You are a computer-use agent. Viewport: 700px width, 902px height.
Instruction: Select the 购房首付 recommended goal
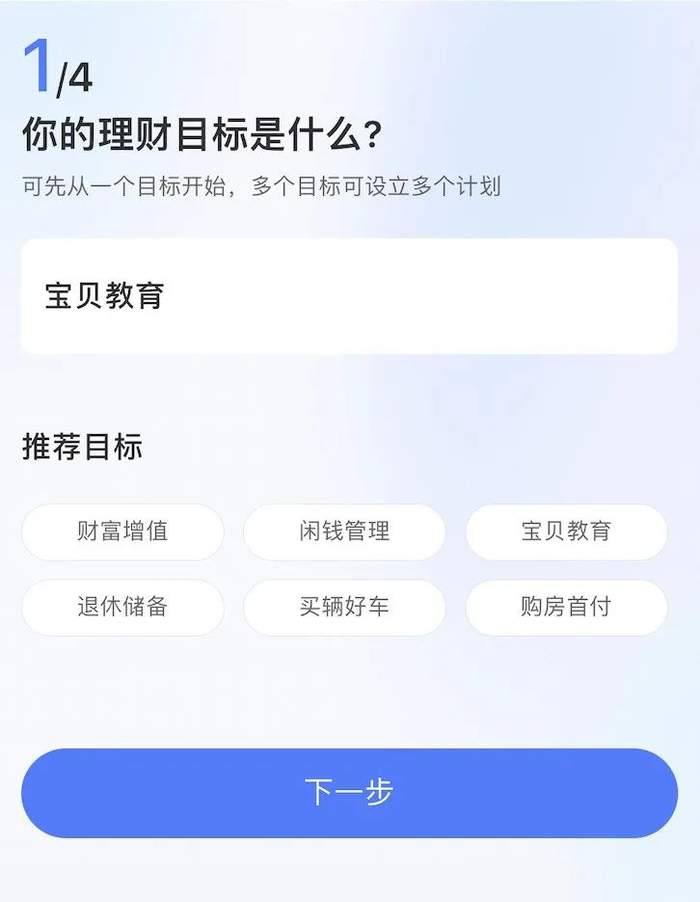point(566,607)
